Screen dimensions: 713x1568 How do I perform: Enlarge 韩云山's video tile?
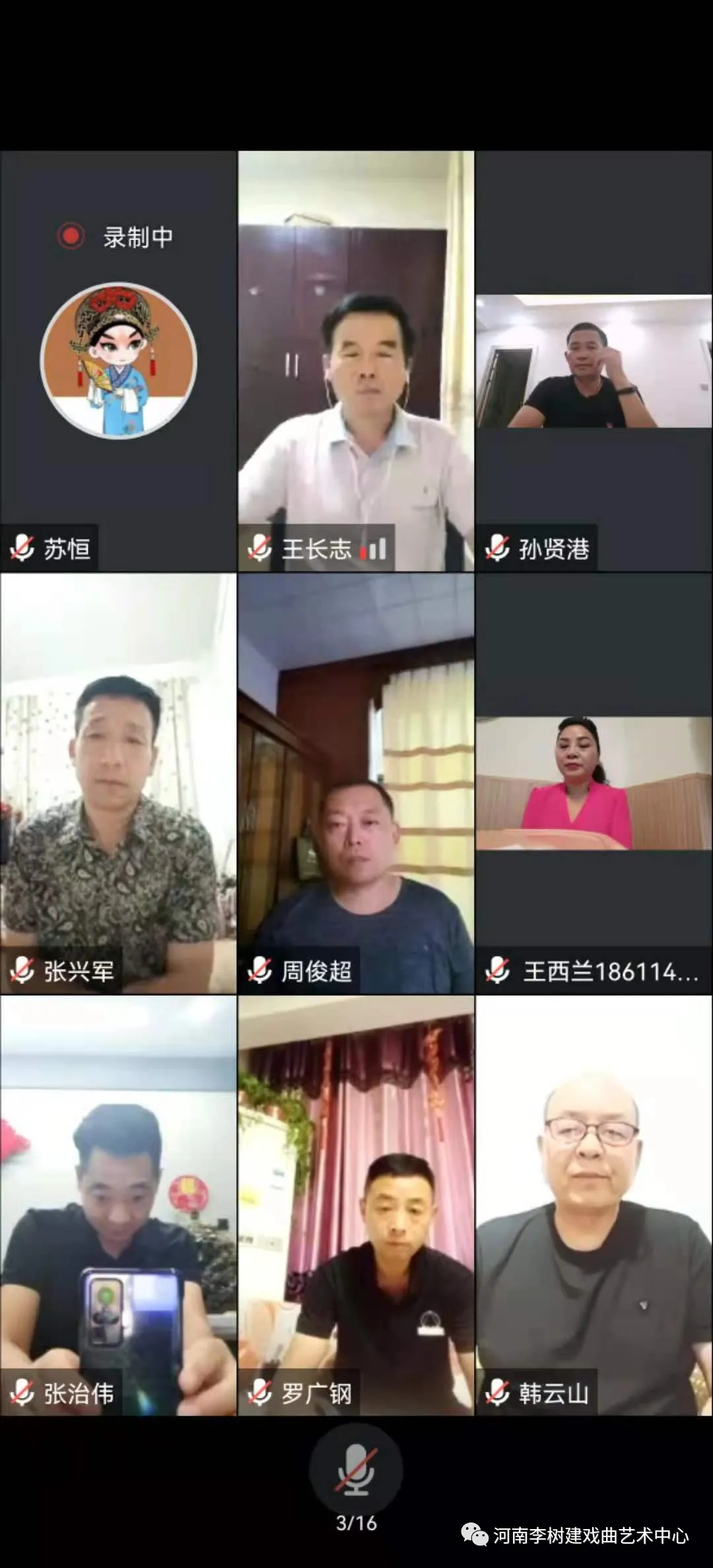coord(594,1206)
